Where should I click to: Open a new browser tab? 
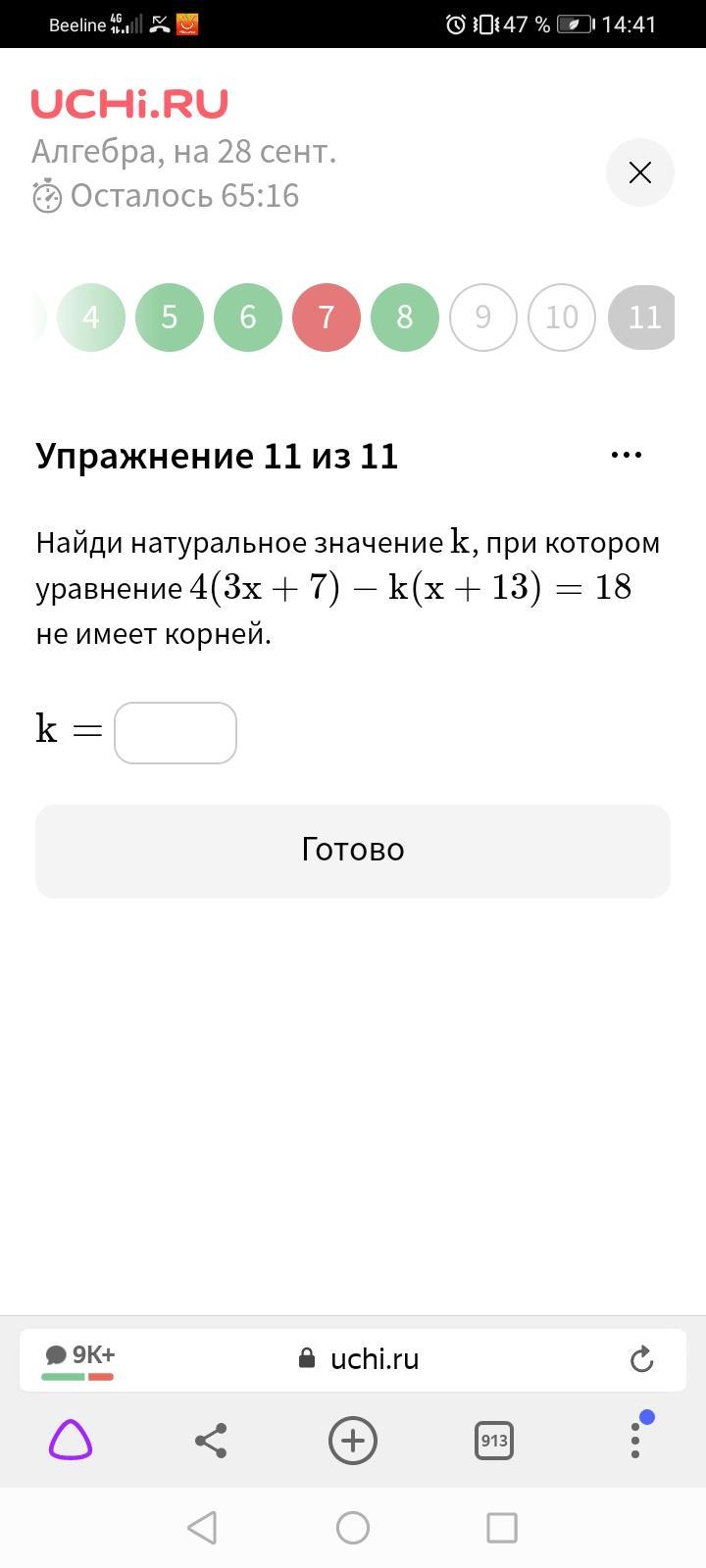pos(353,1441)
